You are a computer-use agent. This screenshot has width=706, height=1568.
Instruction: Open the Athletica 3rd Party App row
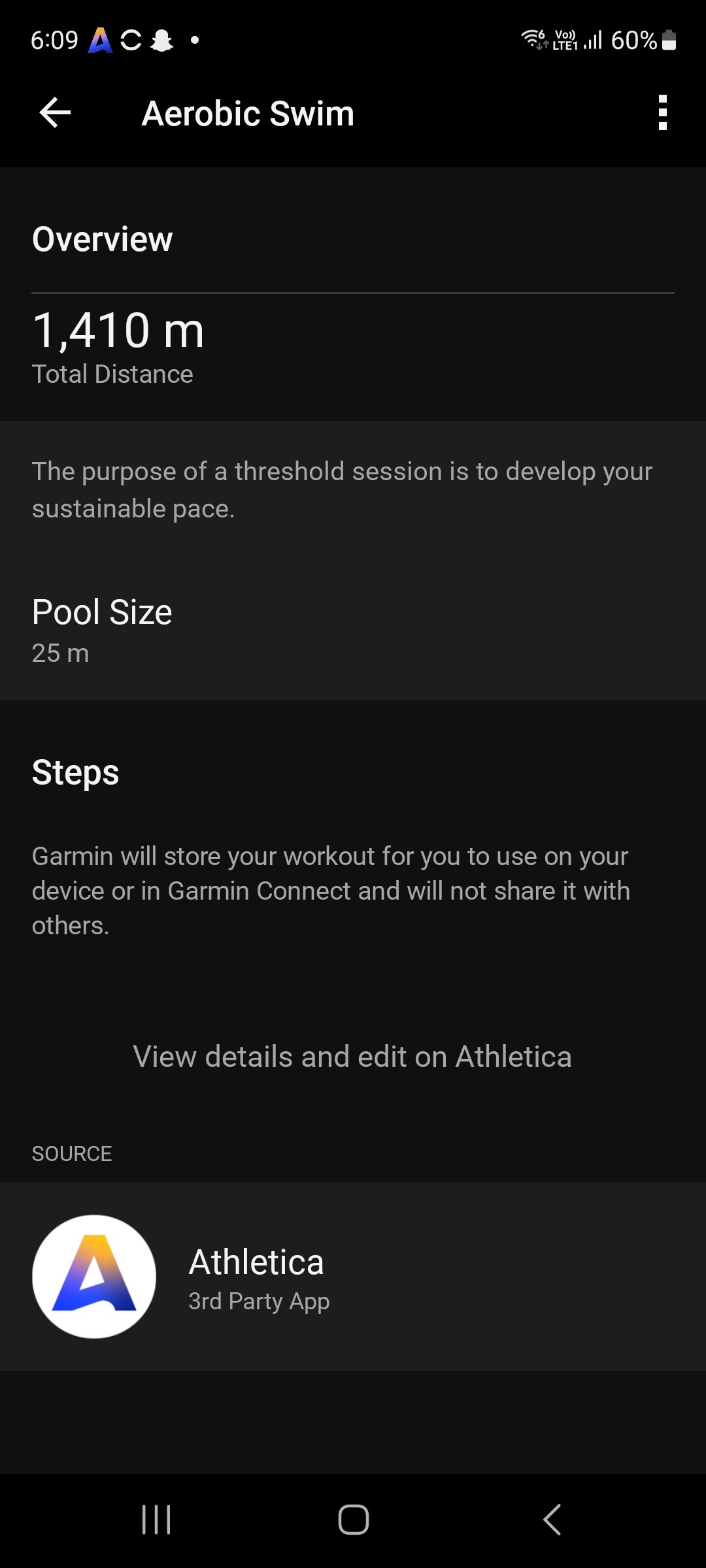[353, 1276]
